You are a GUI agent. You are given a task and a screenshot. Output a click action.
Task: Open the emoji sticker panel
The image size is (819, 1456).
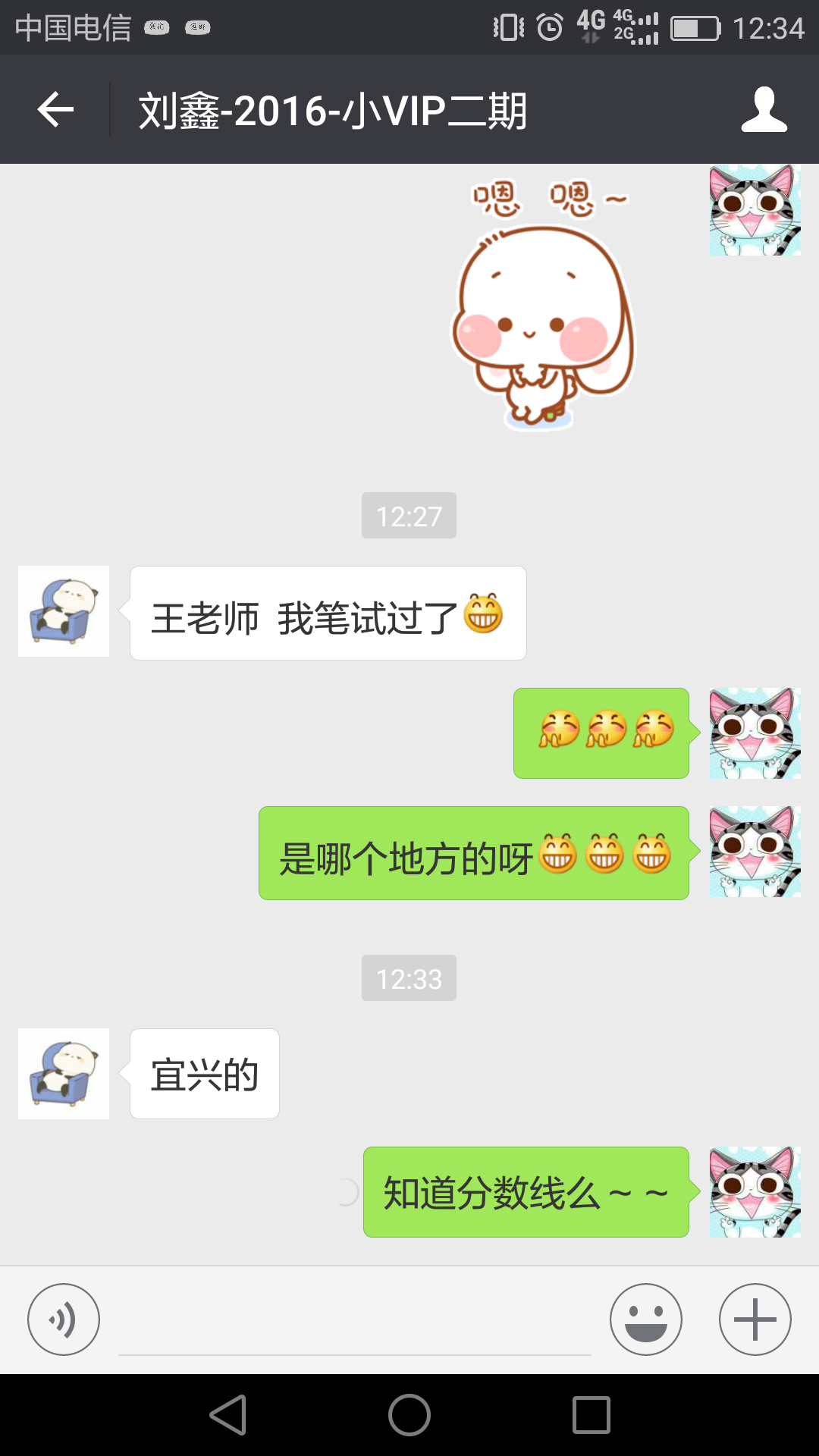[645, 1319]
